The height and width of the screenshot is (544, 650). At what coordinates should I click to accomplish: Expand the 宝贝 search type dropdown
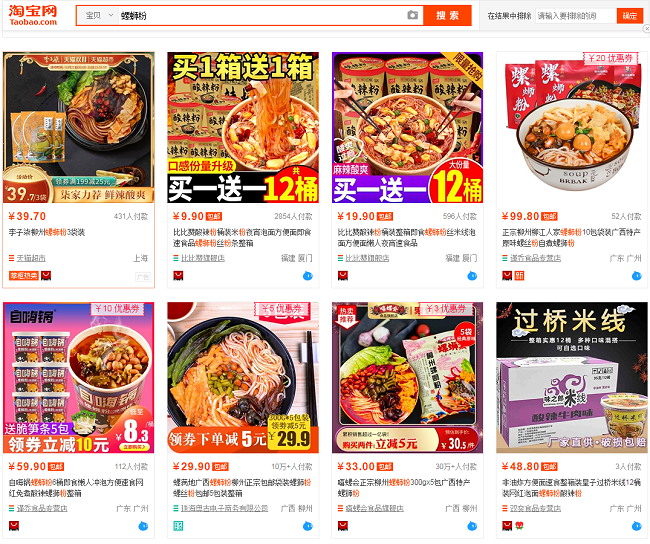tap(96, 15)
